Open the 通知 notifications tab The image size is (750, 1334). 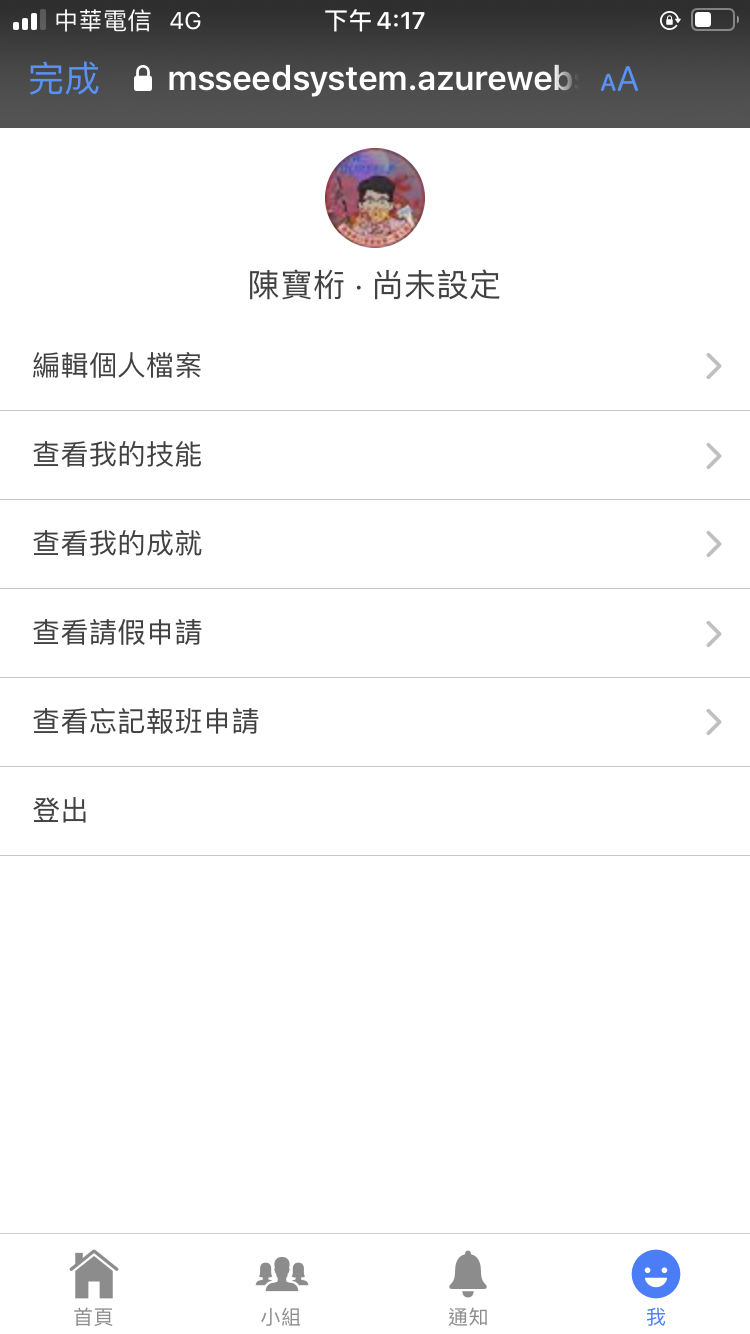pos(468,1287)
